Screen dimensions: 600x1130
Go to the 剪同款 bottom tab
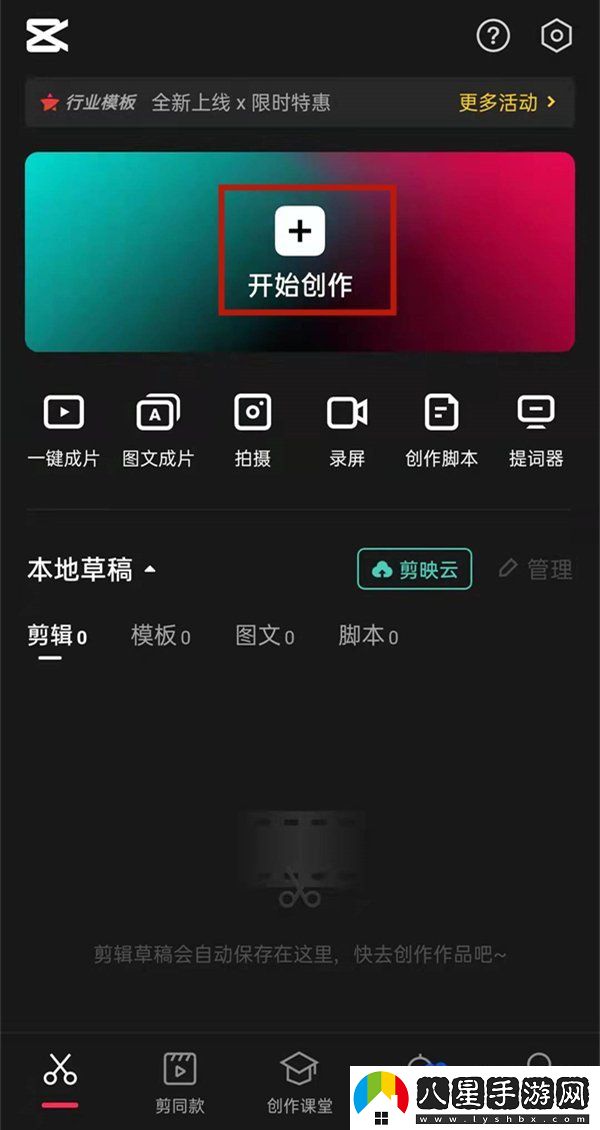180,1082
